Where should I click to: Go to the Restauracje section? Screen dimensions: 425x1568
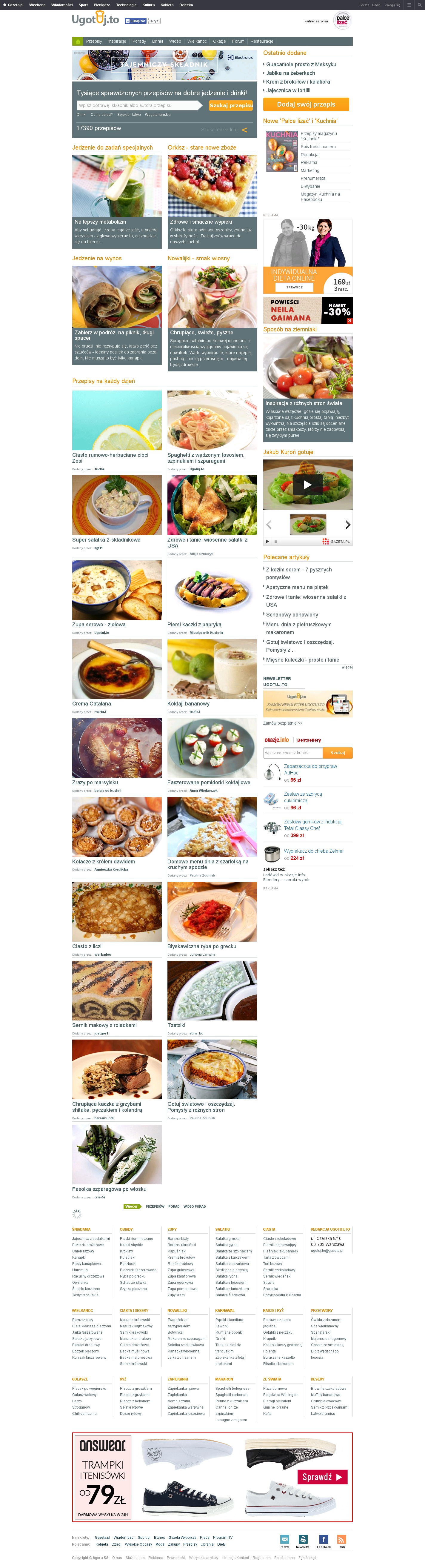coord(262,41)
